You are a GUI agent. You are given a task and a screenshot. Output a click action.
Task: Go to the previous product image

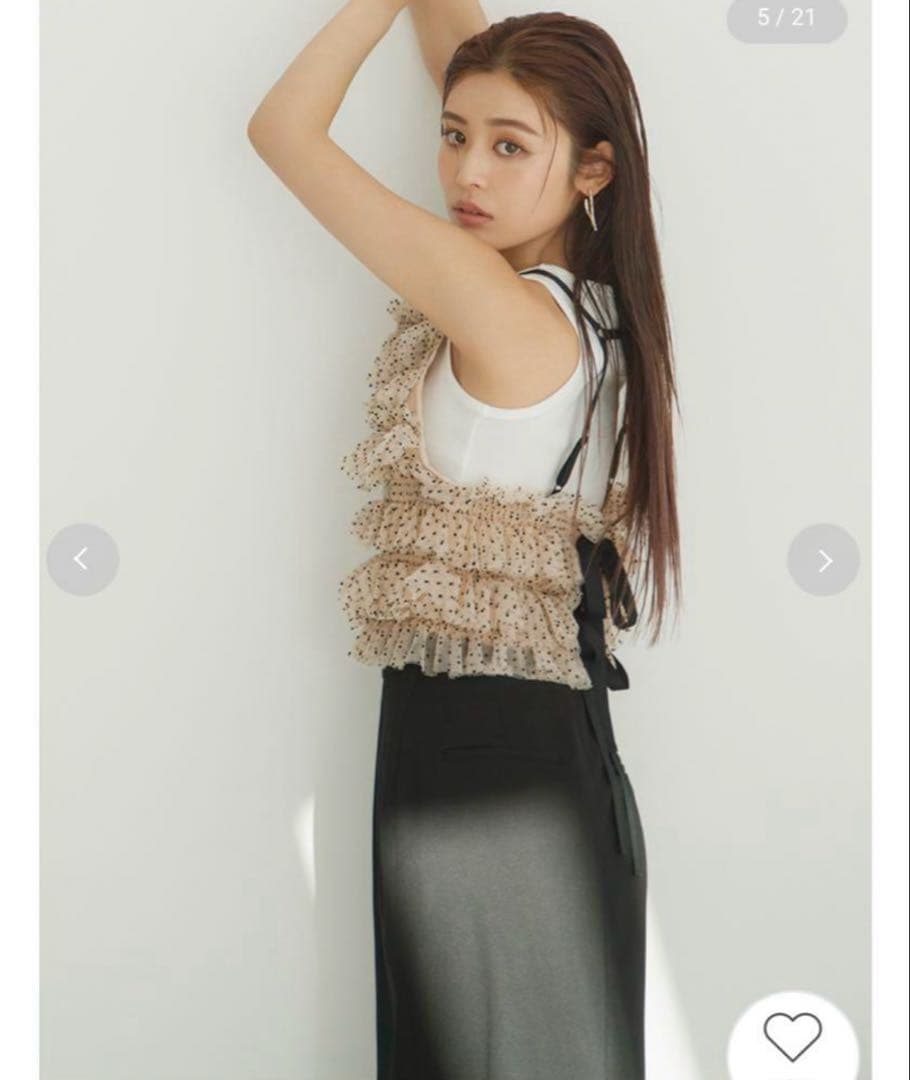(x=83, y=560)
